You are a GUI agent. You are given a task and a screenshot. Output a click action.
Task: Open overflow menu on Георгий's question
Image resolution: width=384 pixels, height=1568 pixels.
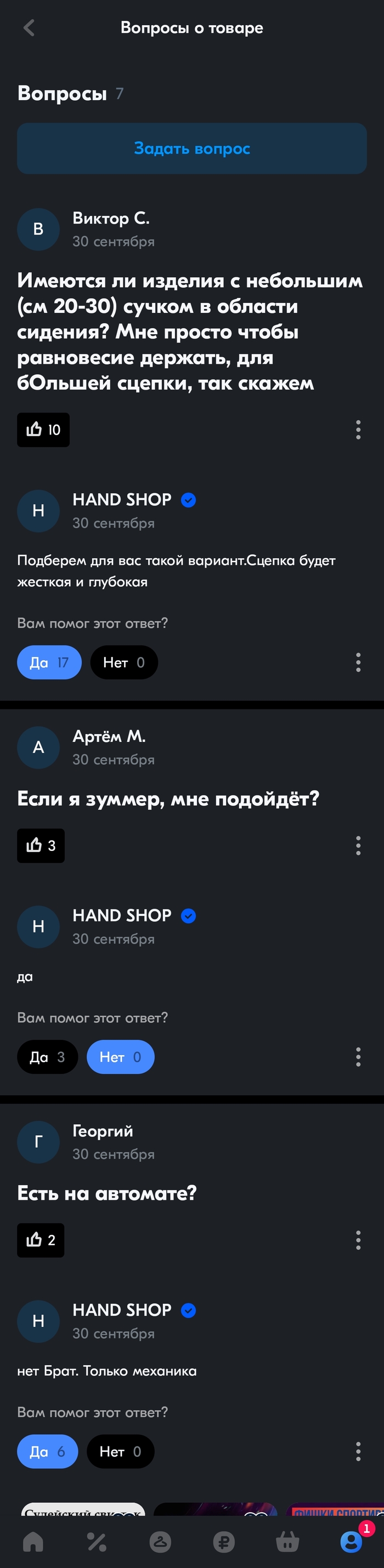click(358, 1240)
